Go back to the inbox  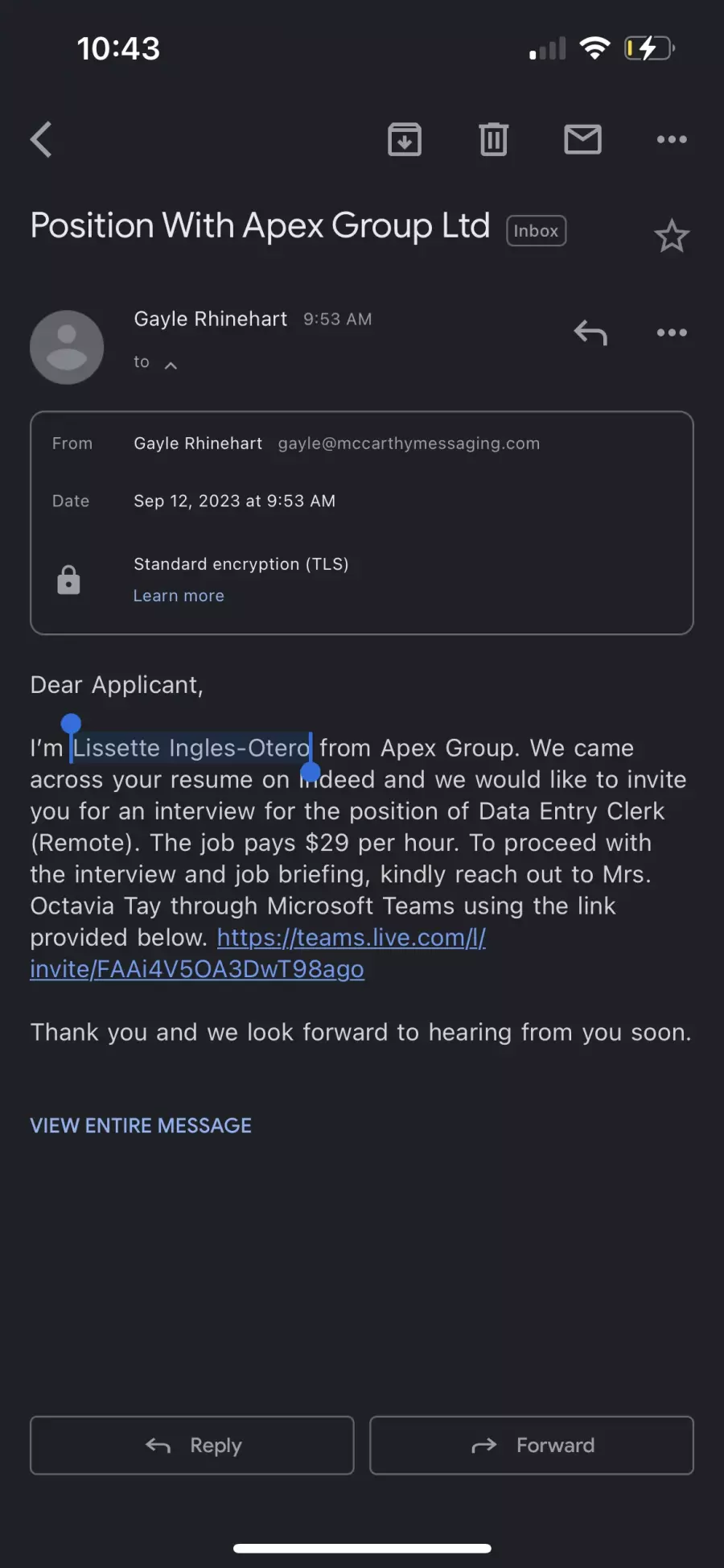(x=42, y=139)
